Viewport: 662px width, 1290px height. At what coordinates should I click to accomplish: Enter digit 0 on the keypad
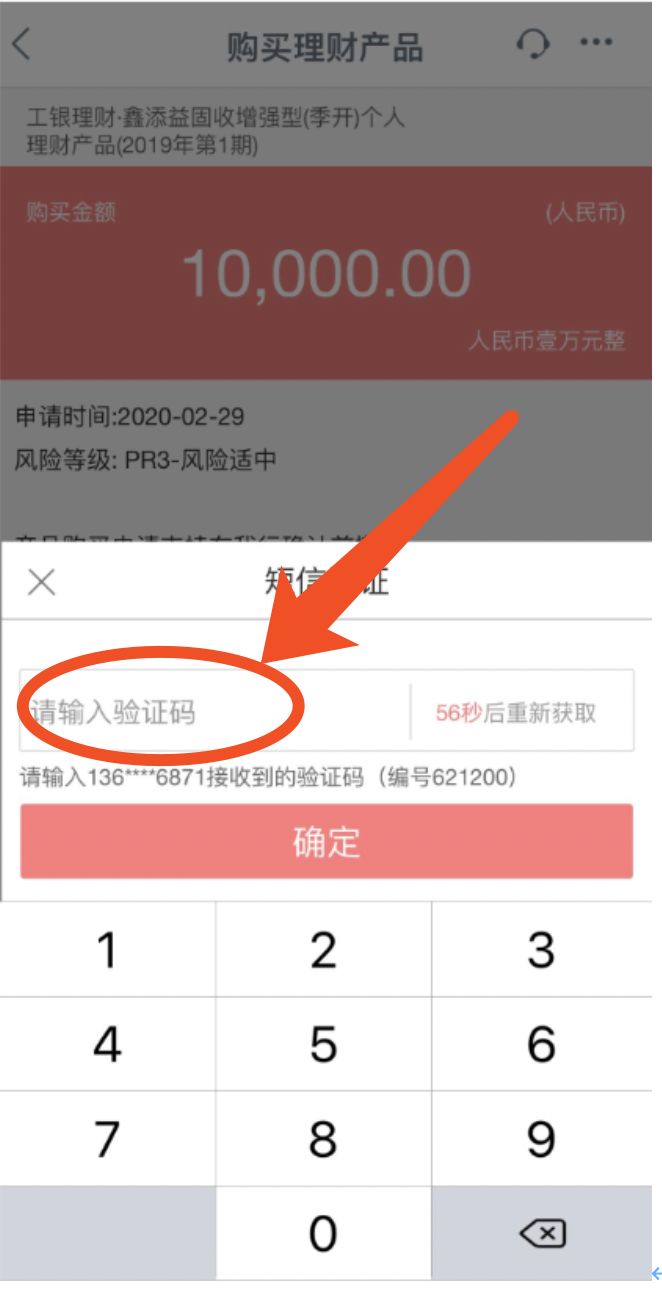pyautogui.click(x=323, y=1233)
